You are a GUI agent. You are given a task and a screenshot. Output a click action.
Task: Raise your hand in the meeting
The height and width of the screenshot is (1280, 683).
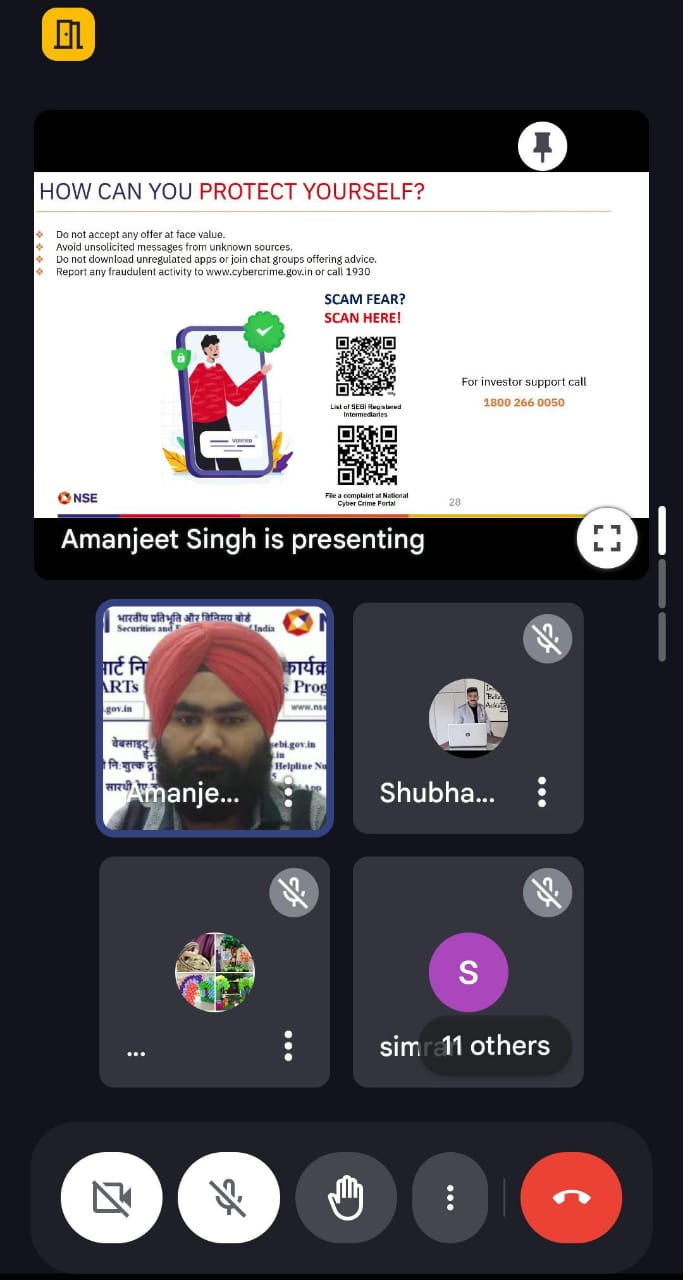pos(346,1198)
